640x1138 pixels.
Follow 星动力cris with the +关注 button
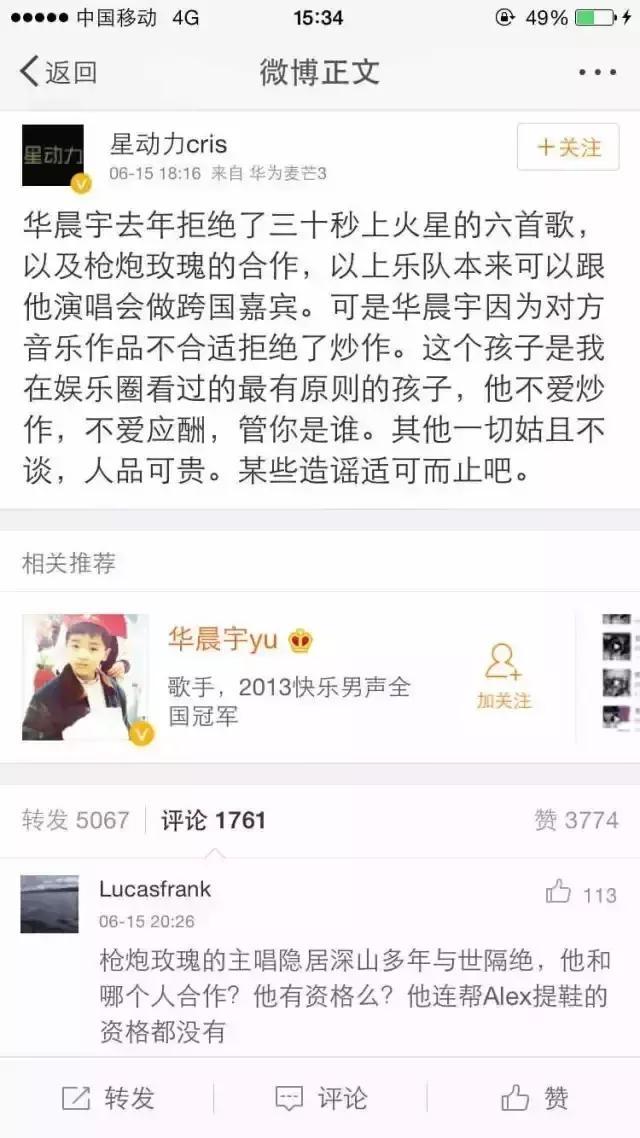[568, 148]
